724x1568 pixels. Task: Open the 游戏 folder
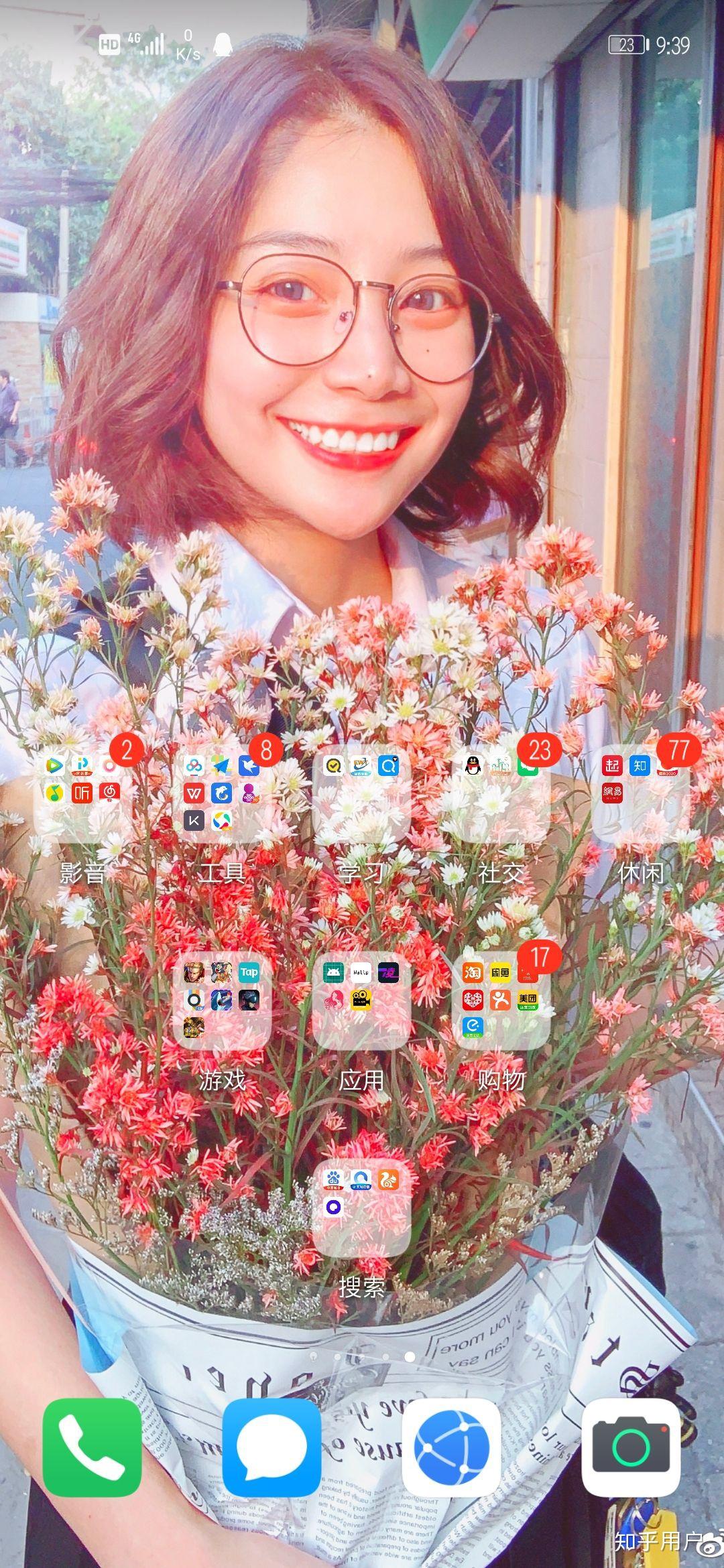(221, 1000)
